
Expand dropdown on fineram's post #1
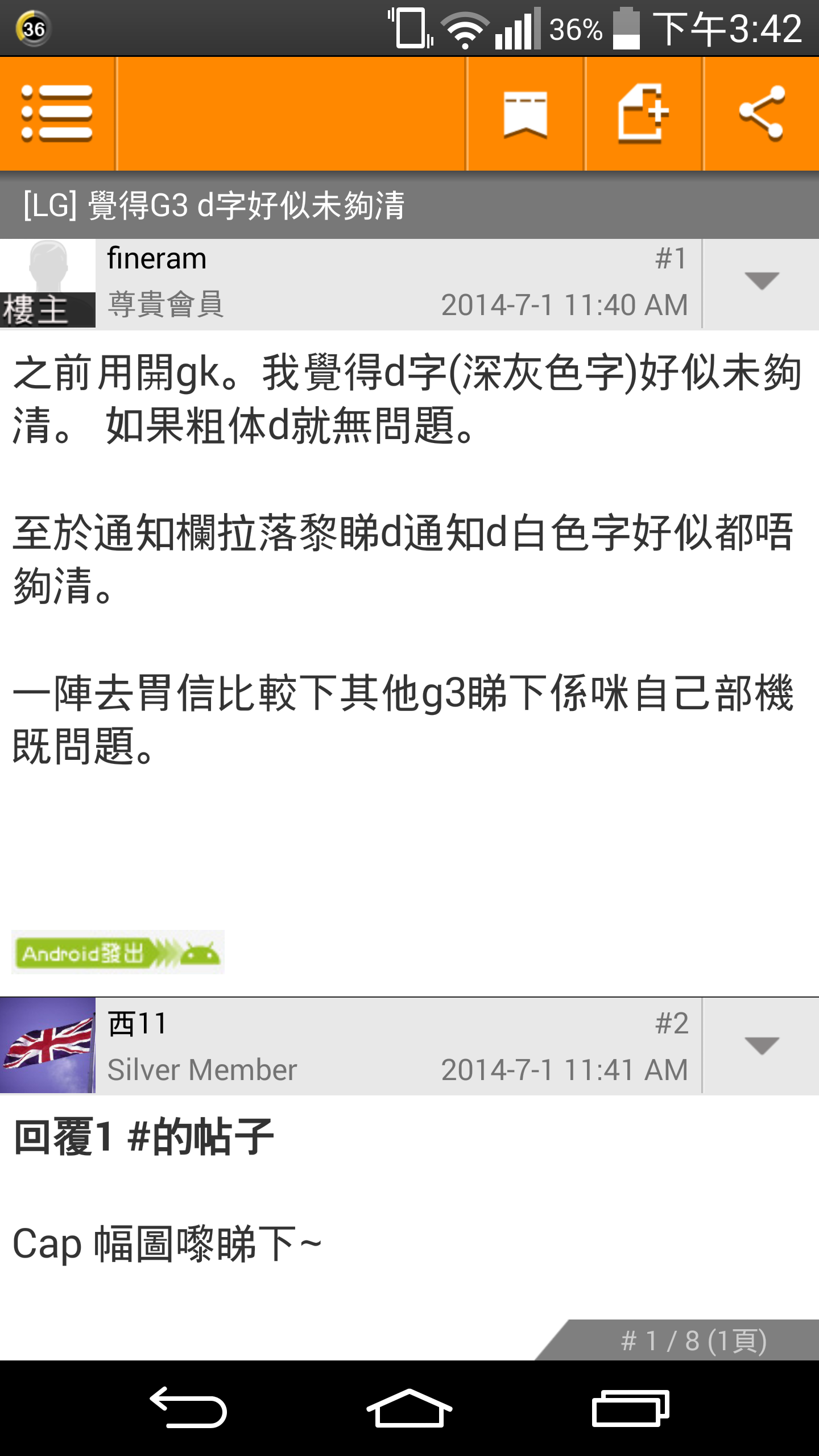tap(761, 283)
